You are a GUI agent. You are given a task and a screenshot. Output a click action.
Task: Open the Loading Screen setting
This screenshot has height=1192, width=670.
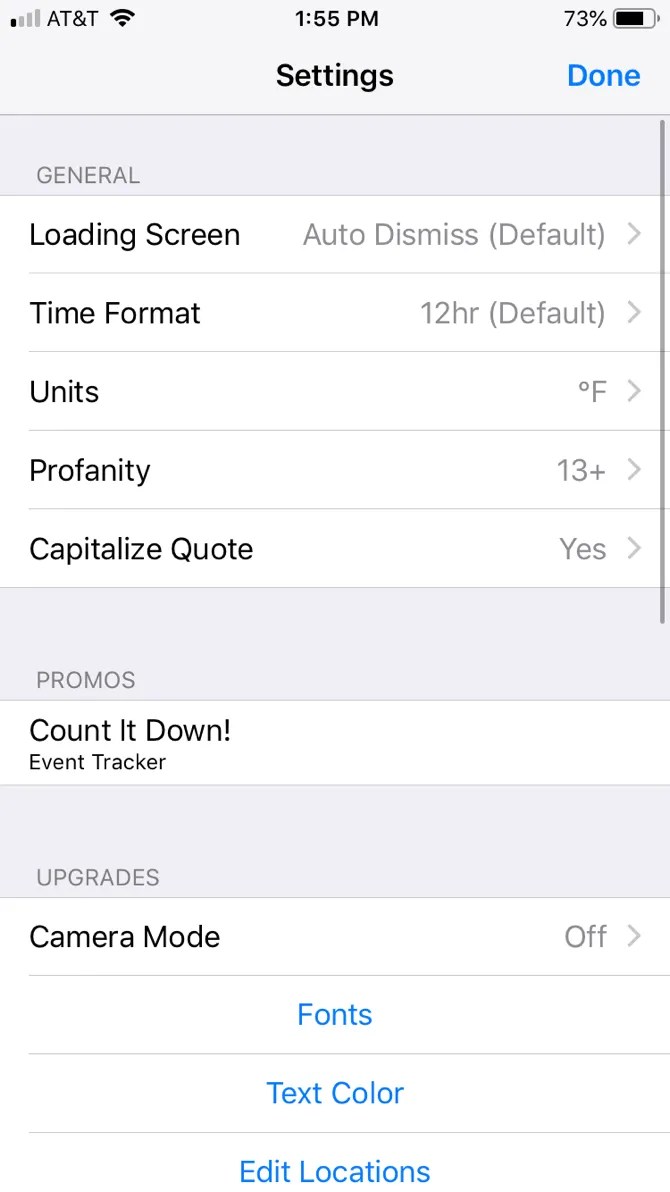(335, 235)
